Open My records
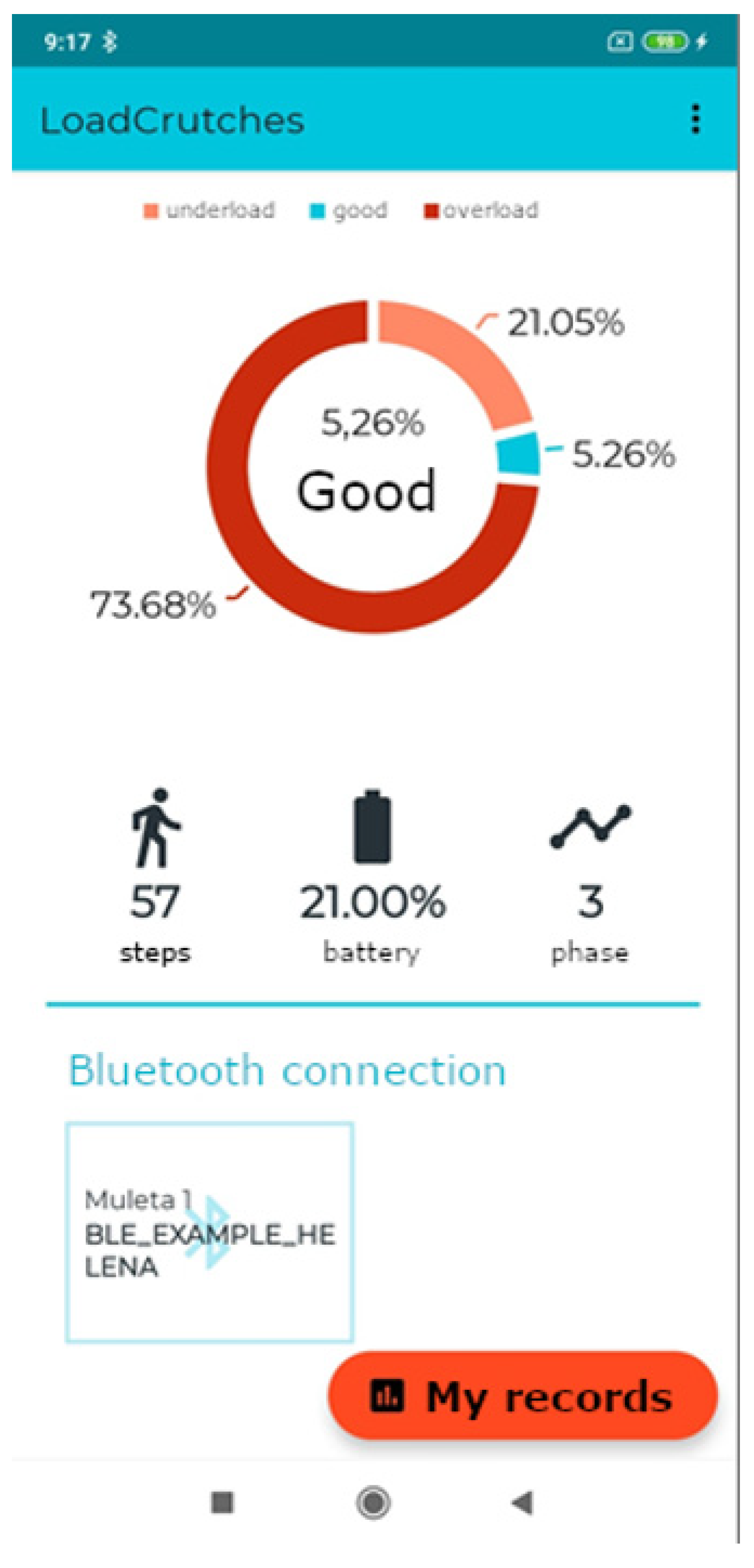Image resolution: width=754 pixels, height=1568 pixels. pyautogui.click(x=522, y=1396)
